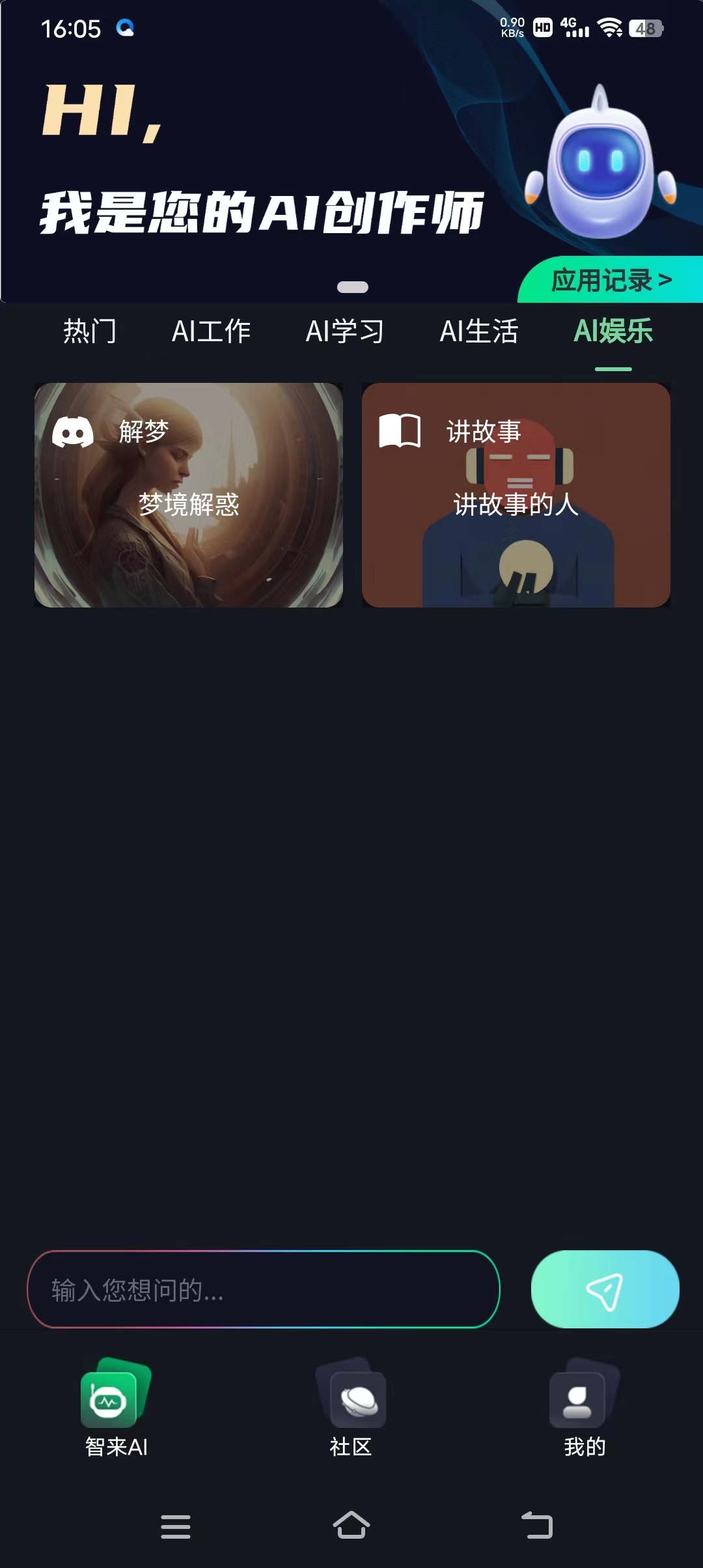Select the AI娱乐 tab
The width and height of the screenshot is (703, 1568).
[613, 331]
